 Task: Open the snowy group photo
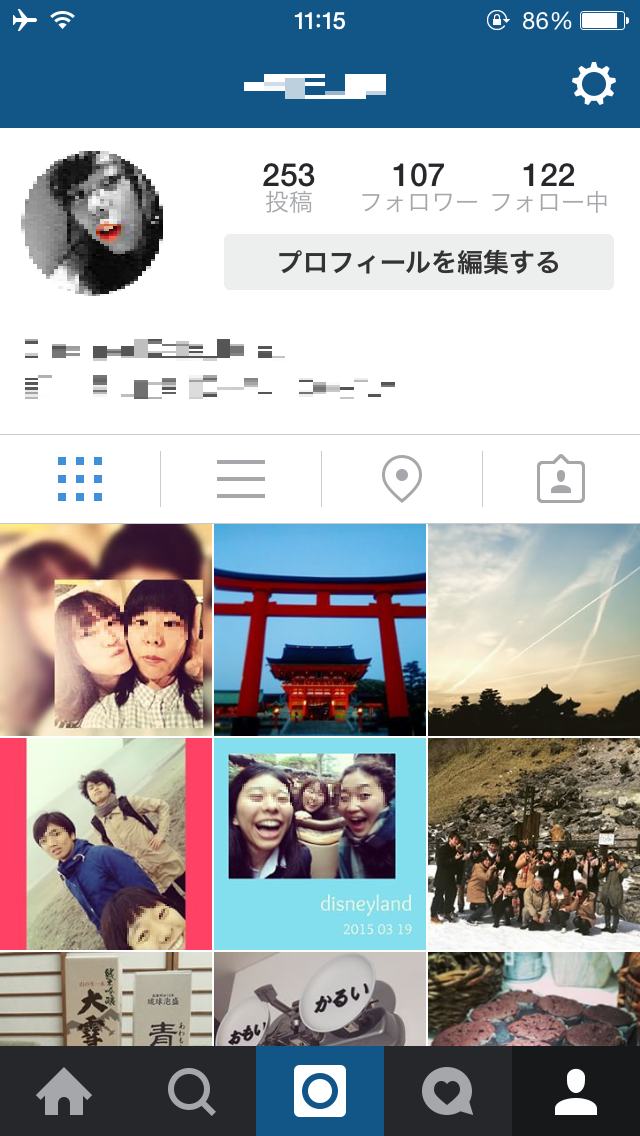coord(534,844)
